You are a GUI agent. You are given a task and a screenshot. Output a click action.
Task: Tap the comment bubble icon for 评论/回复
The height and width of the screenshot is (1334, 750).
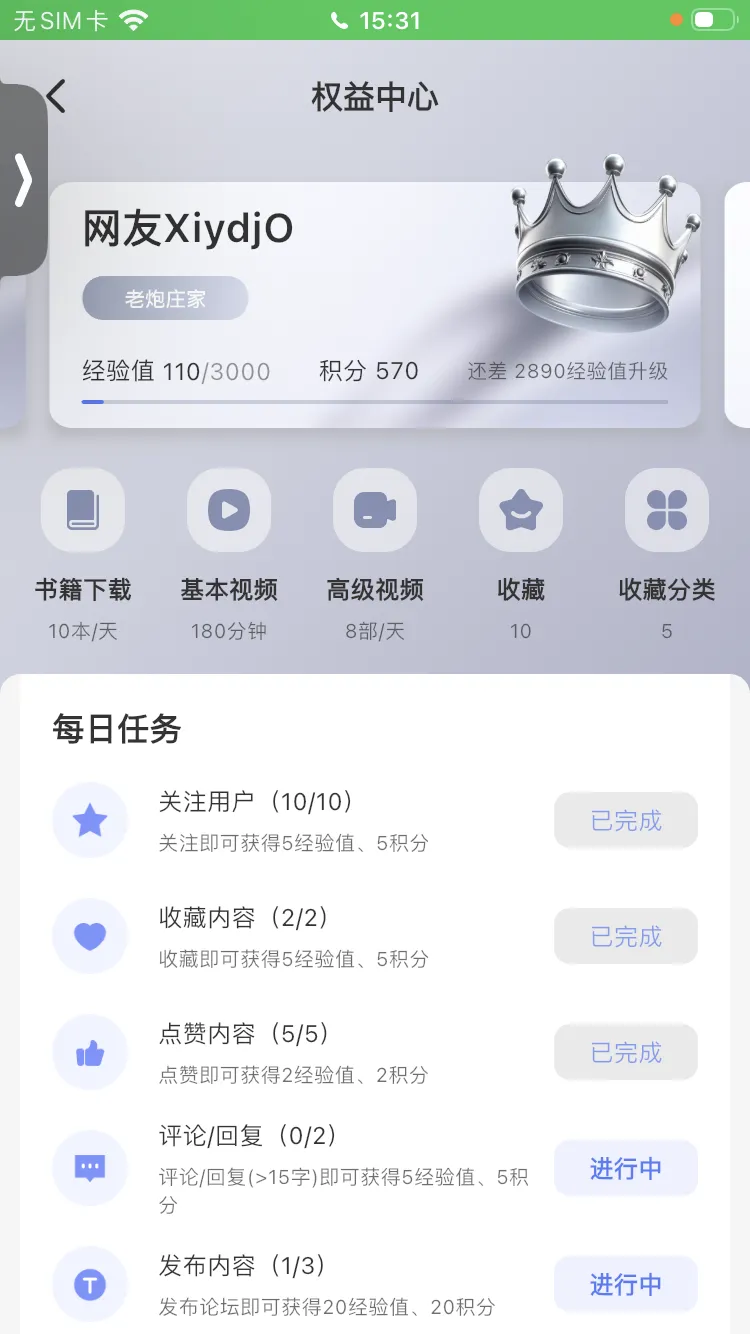(90, 1168)
